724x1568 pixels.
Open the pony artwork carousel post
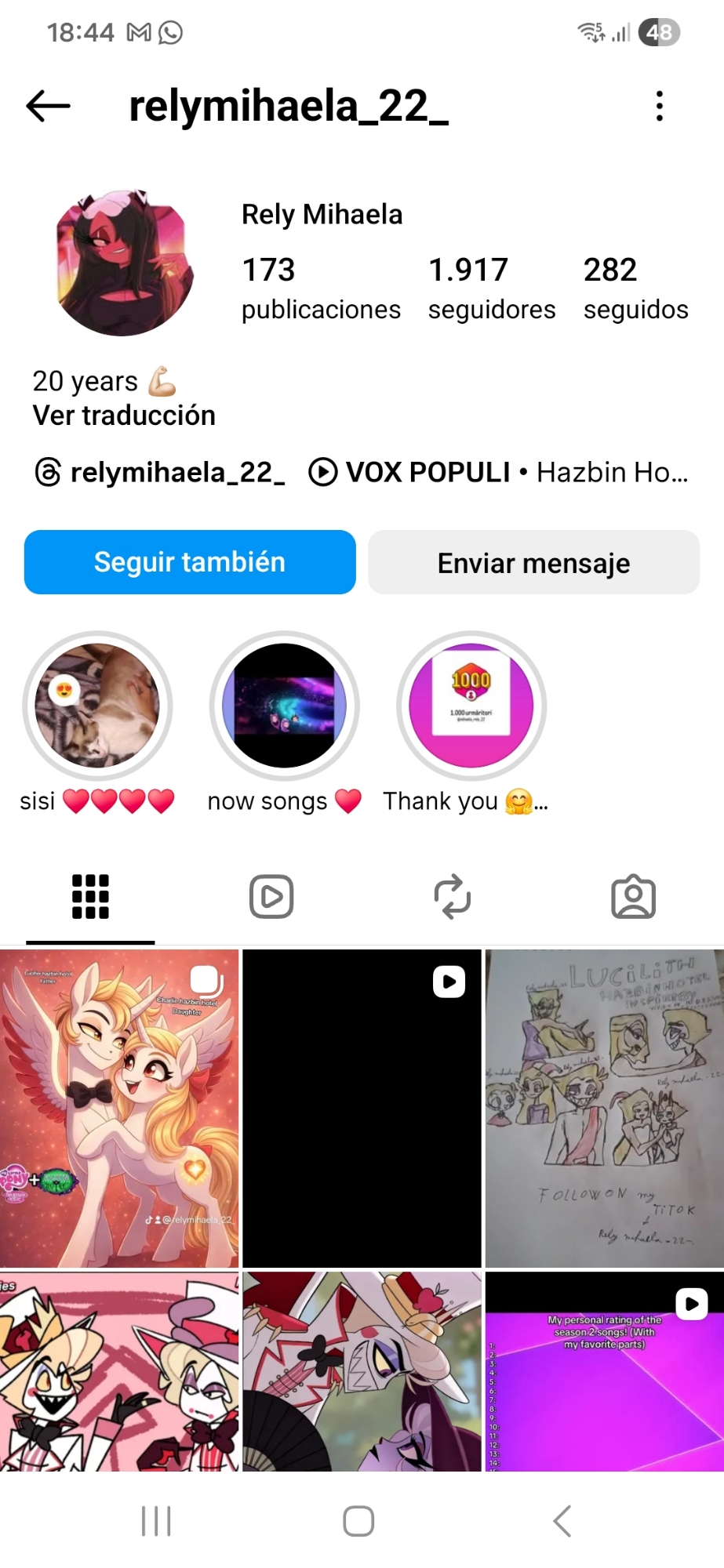tap(119, 1108)
